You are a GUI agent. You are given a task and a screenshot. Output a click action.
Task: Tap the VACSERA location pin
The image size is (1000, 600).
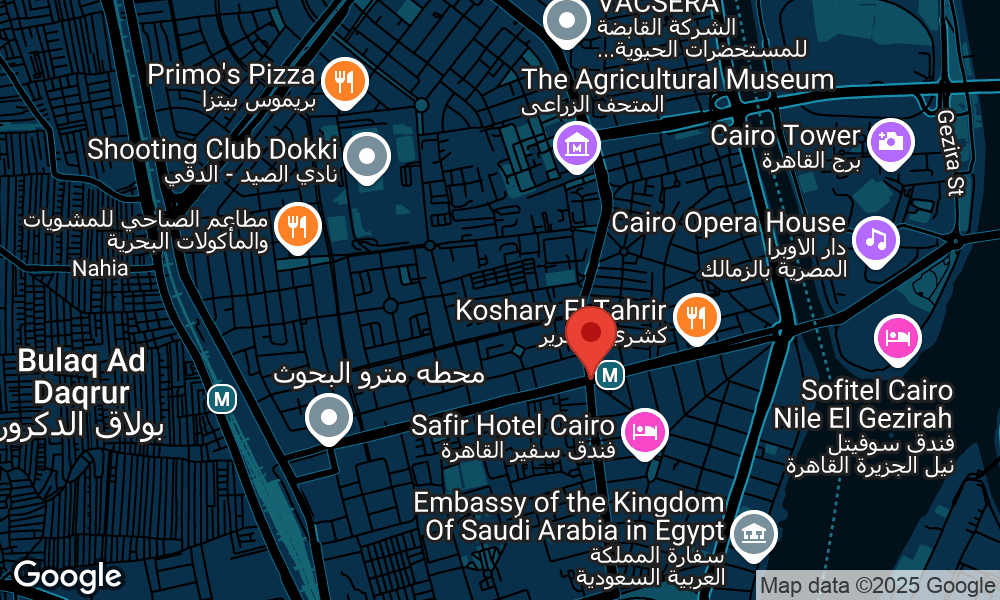pos(568,20)
